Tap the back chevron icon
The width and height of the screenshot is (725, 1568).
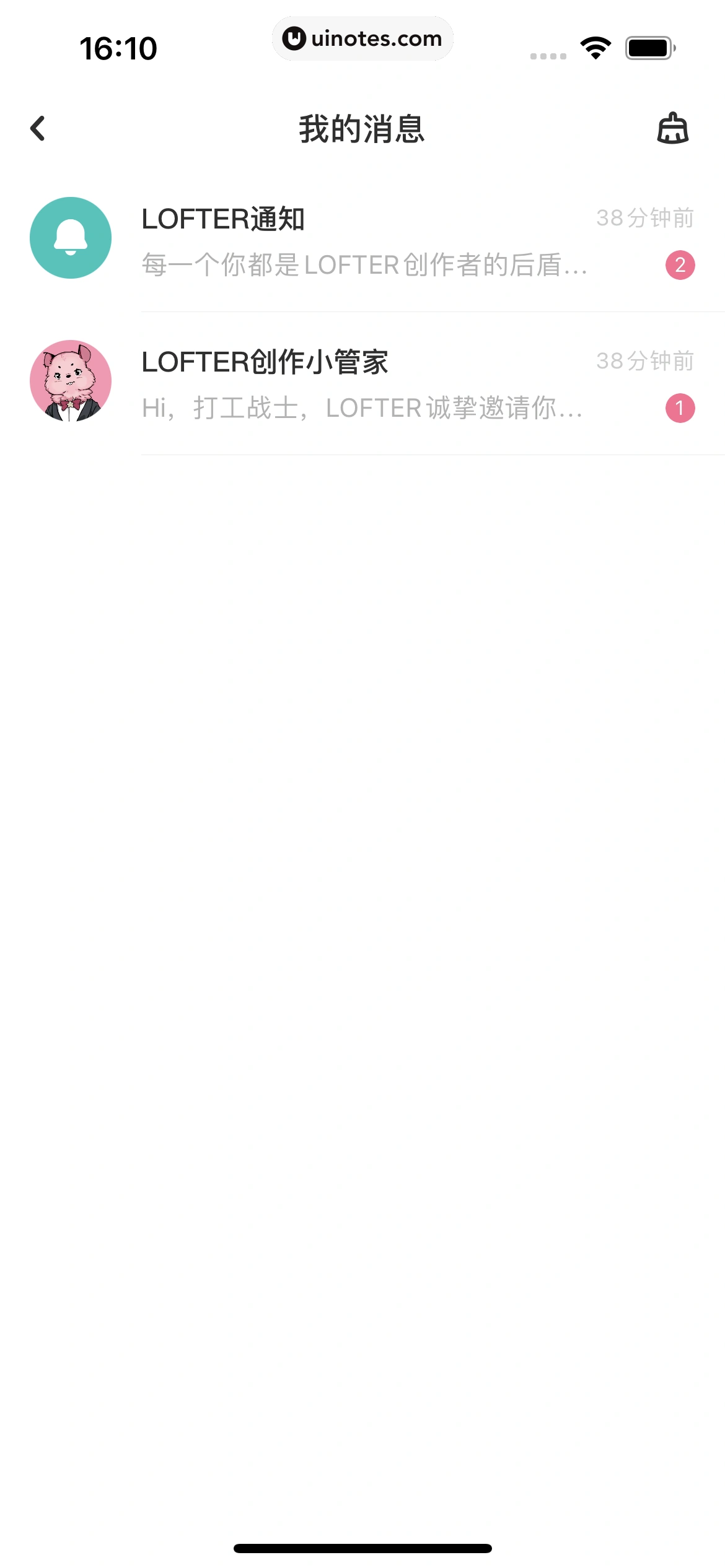point(38,129)
